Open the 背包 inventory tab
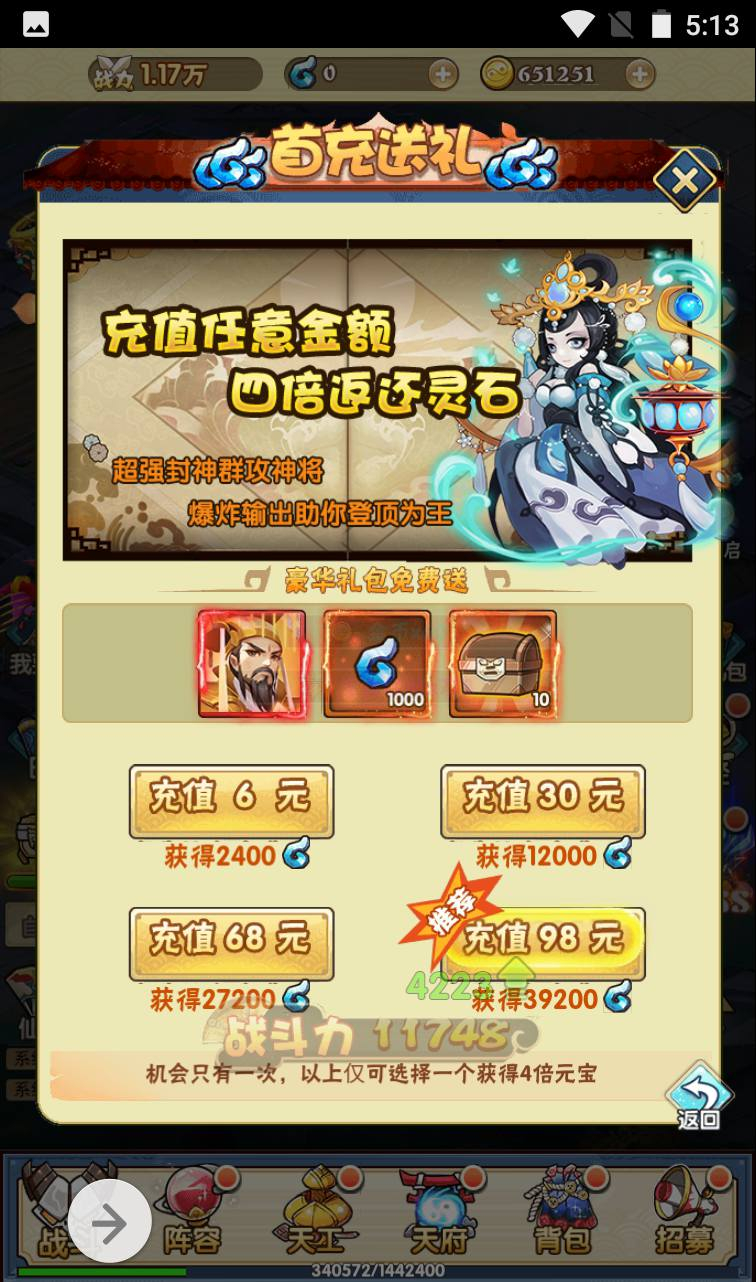This screenshot has width=756, height=1282. click(563, 1212)
